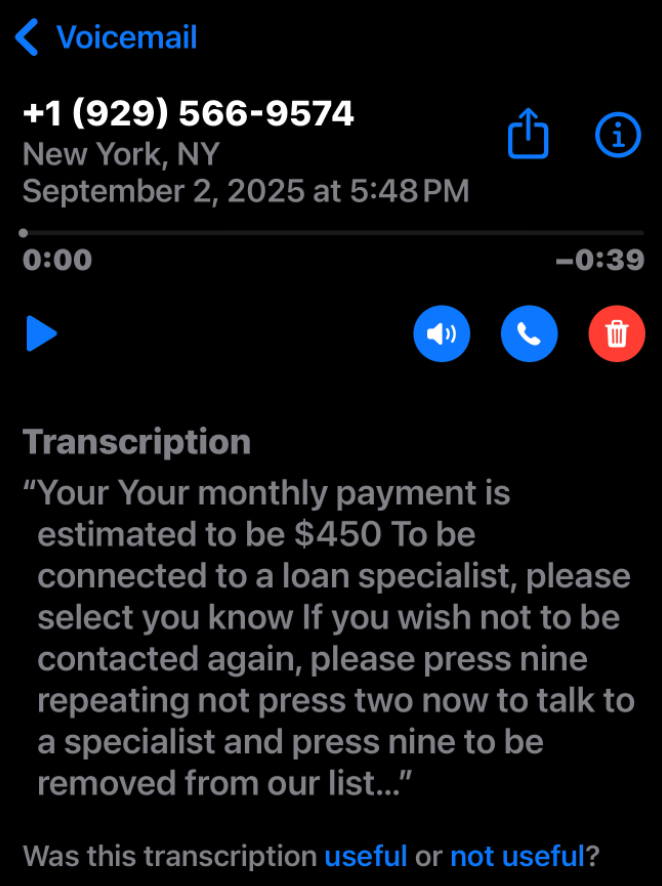The image size is (662, 886).
Task: Play the voicemail message
Action: coord(41,334)
